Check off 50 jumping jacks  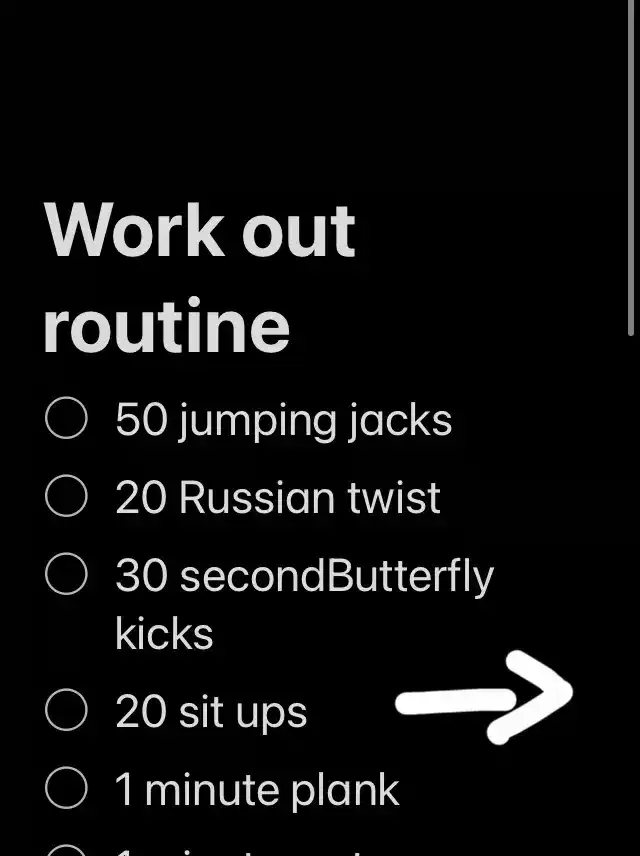pyautogui.click(x=66, y=419)
